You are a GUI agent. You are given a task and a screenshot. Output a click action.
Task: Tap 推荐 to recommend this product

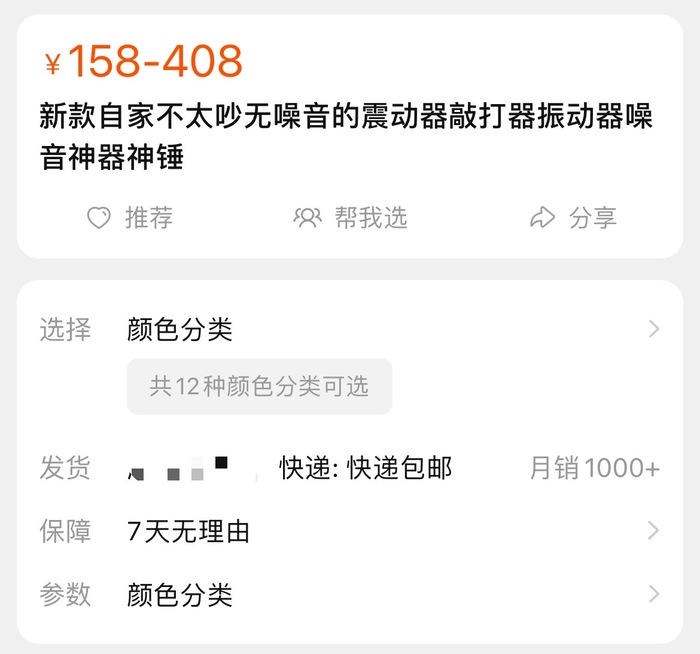130,217
